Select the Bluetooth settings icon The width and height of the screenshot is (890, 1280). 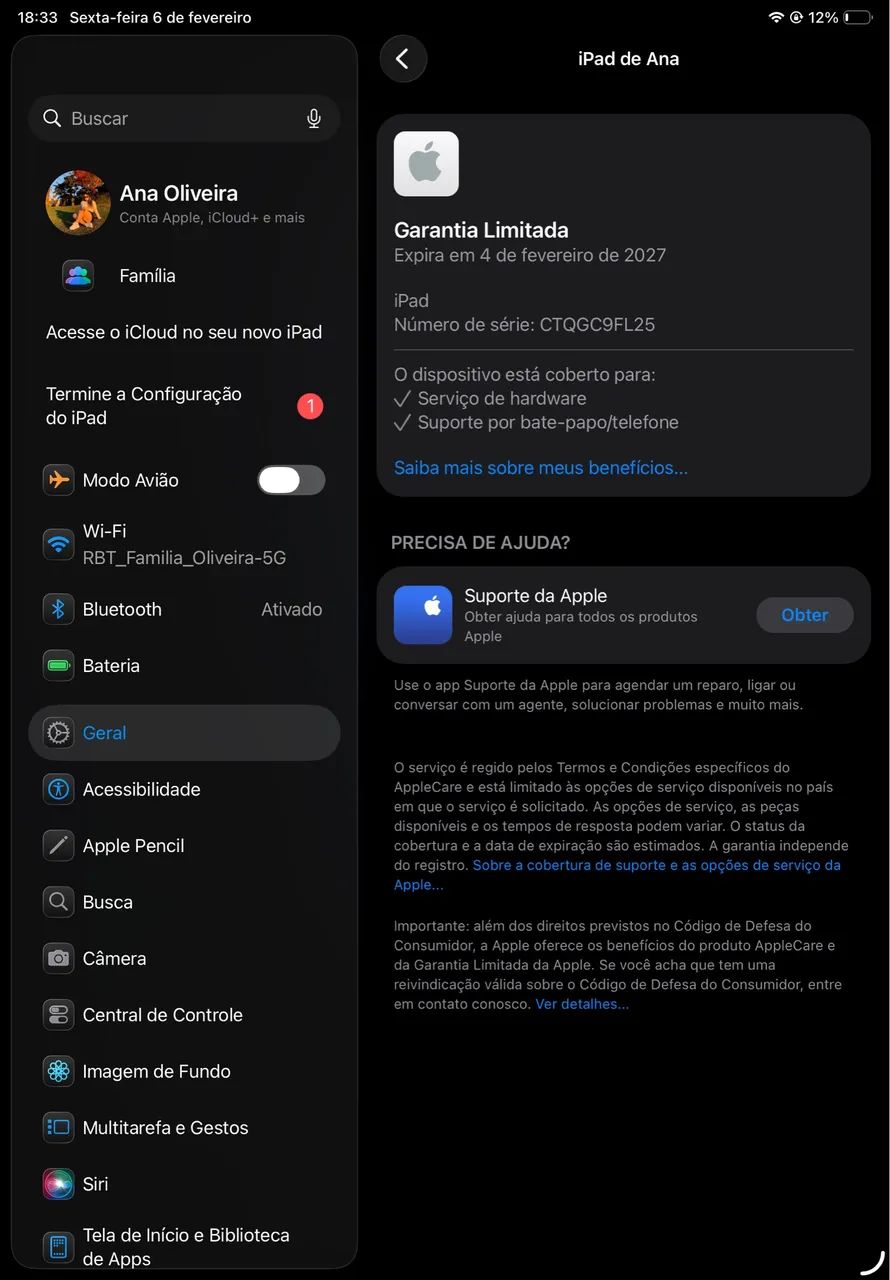[58, 609]
